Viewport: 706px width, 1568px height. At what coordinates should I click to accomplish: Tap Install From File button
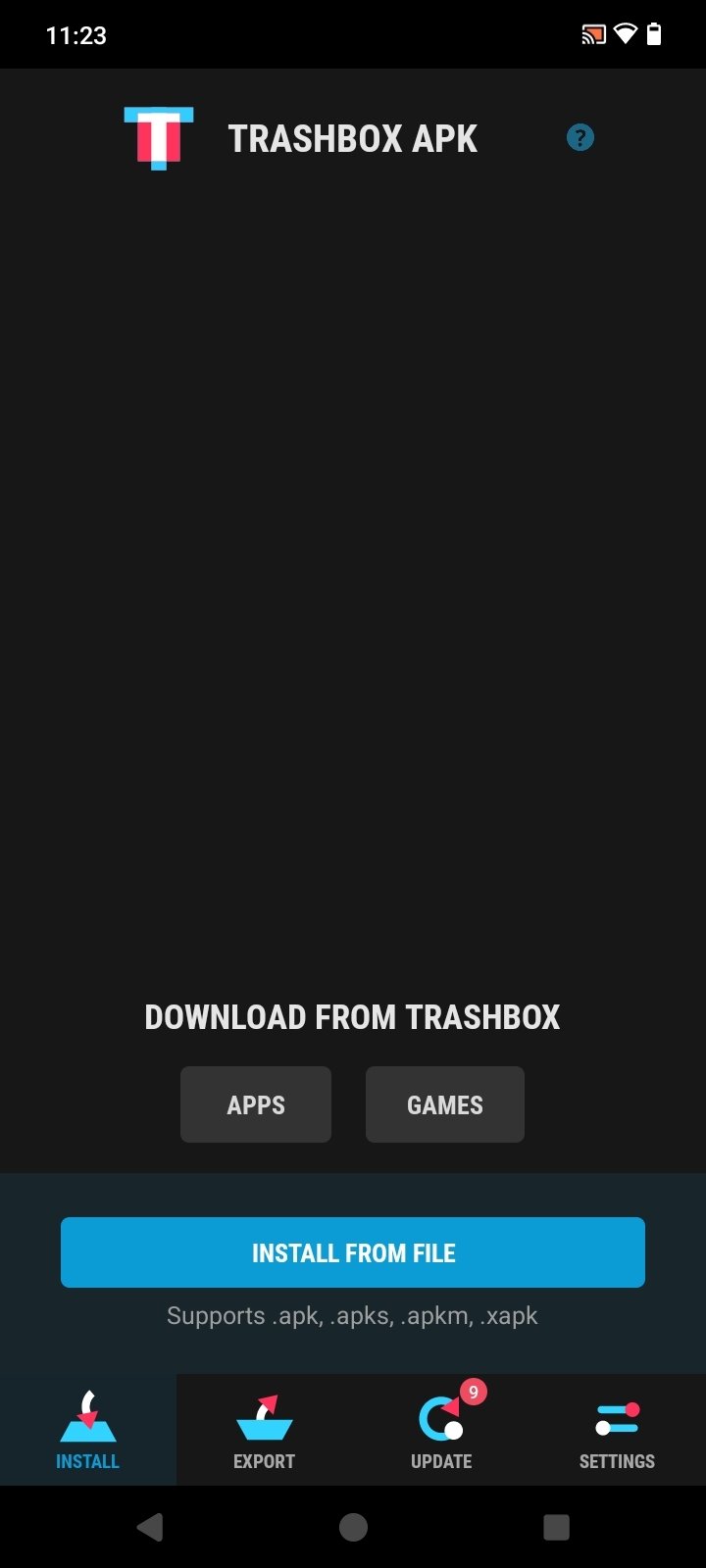(353, 1252)
